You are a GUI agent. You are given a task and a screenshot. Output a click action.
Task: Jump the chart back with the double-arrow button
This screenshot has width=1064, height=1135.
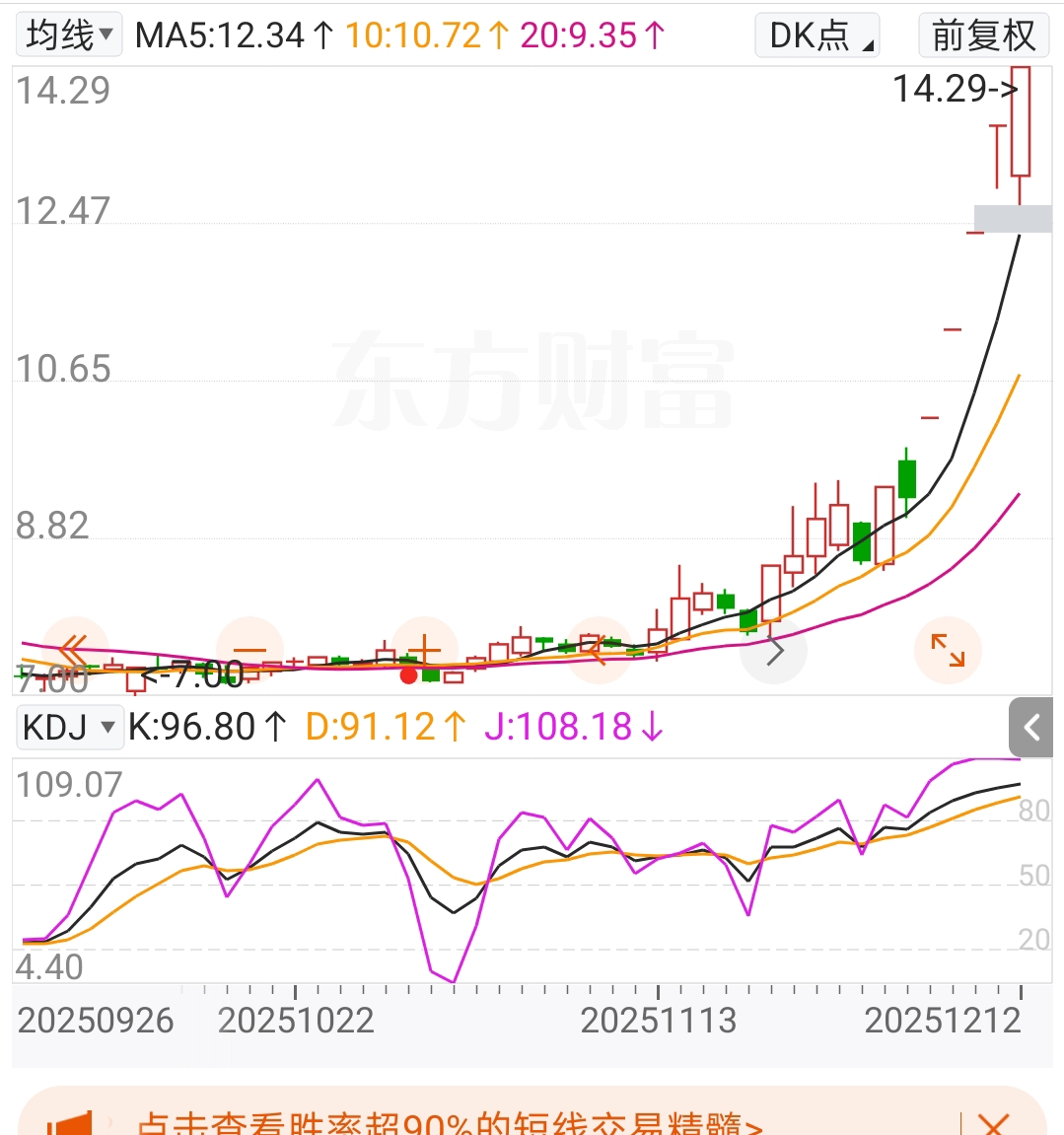click(75, 649)
